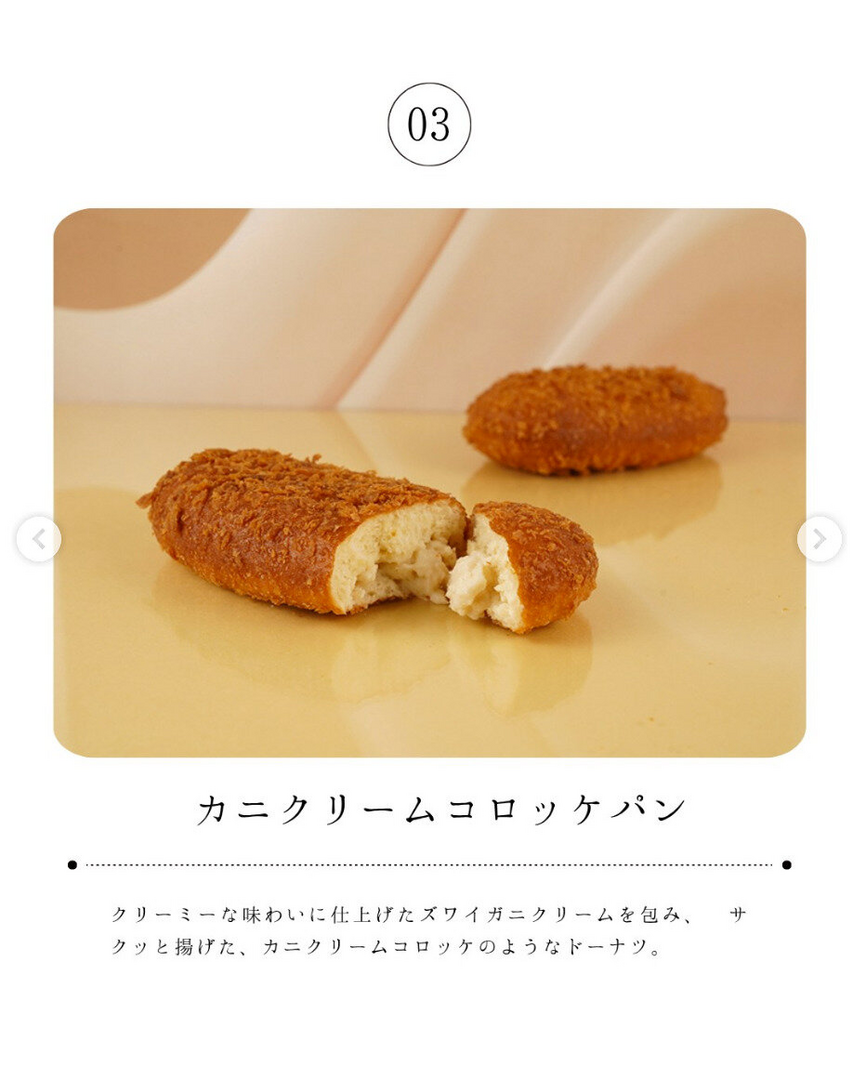The image size is (853, 1080).
Task: Go to the next carousel image
Action: click(818, 540)
